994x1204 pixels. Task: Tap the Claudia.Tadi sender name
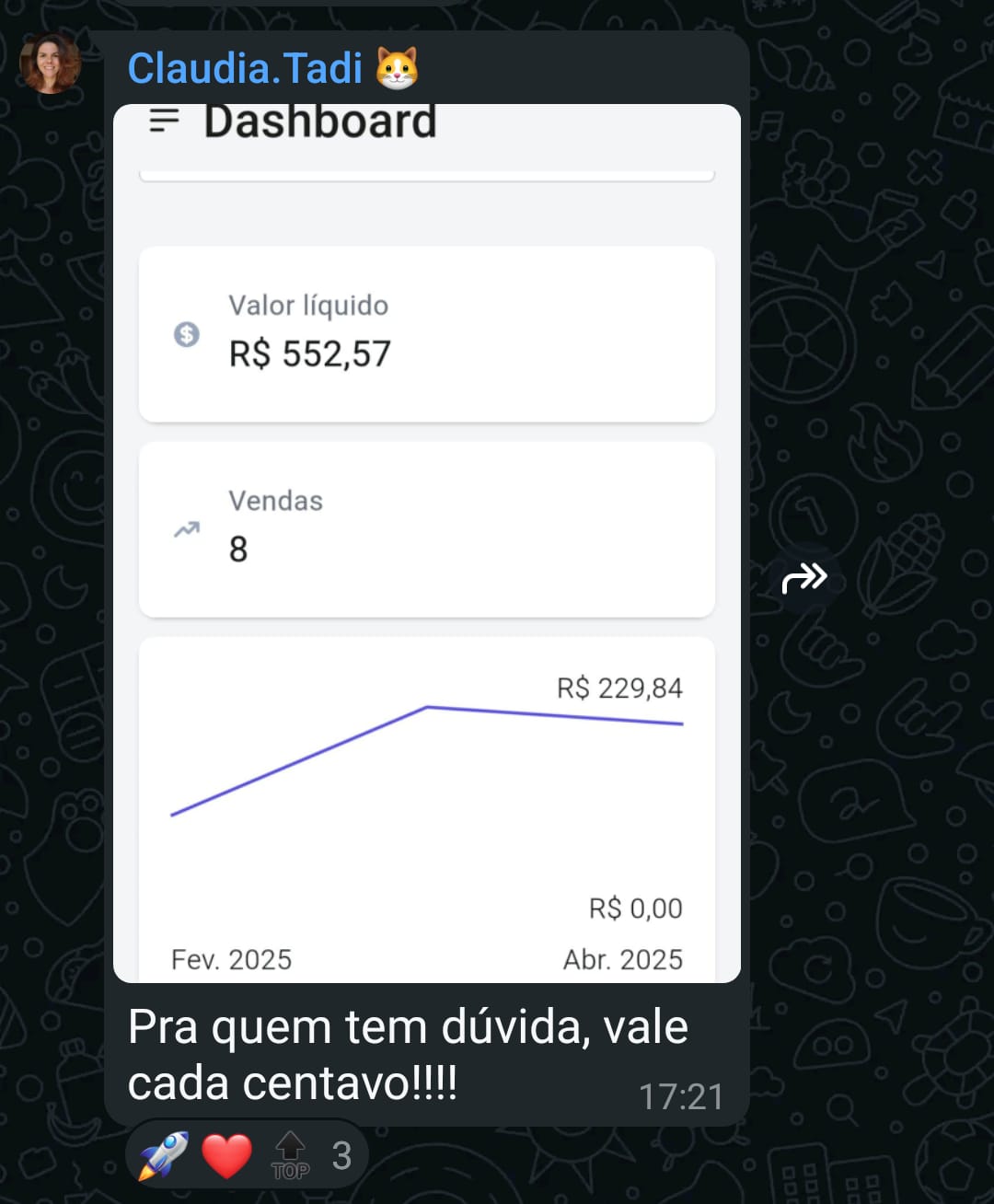coord(245,68)
